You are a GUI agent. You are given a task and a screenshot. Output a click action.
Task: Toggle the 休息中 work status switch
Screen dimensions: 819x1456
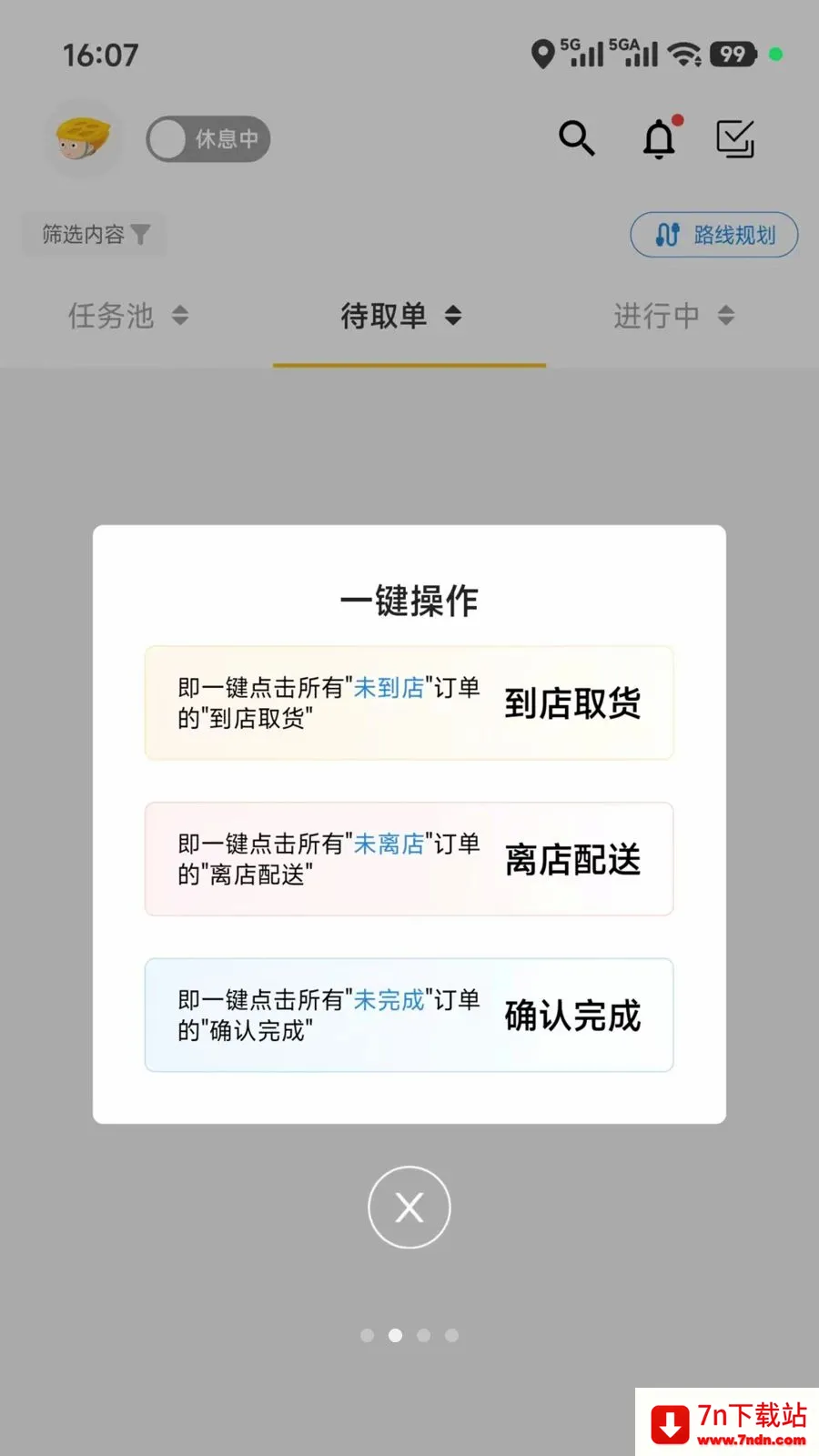point(208,138)
